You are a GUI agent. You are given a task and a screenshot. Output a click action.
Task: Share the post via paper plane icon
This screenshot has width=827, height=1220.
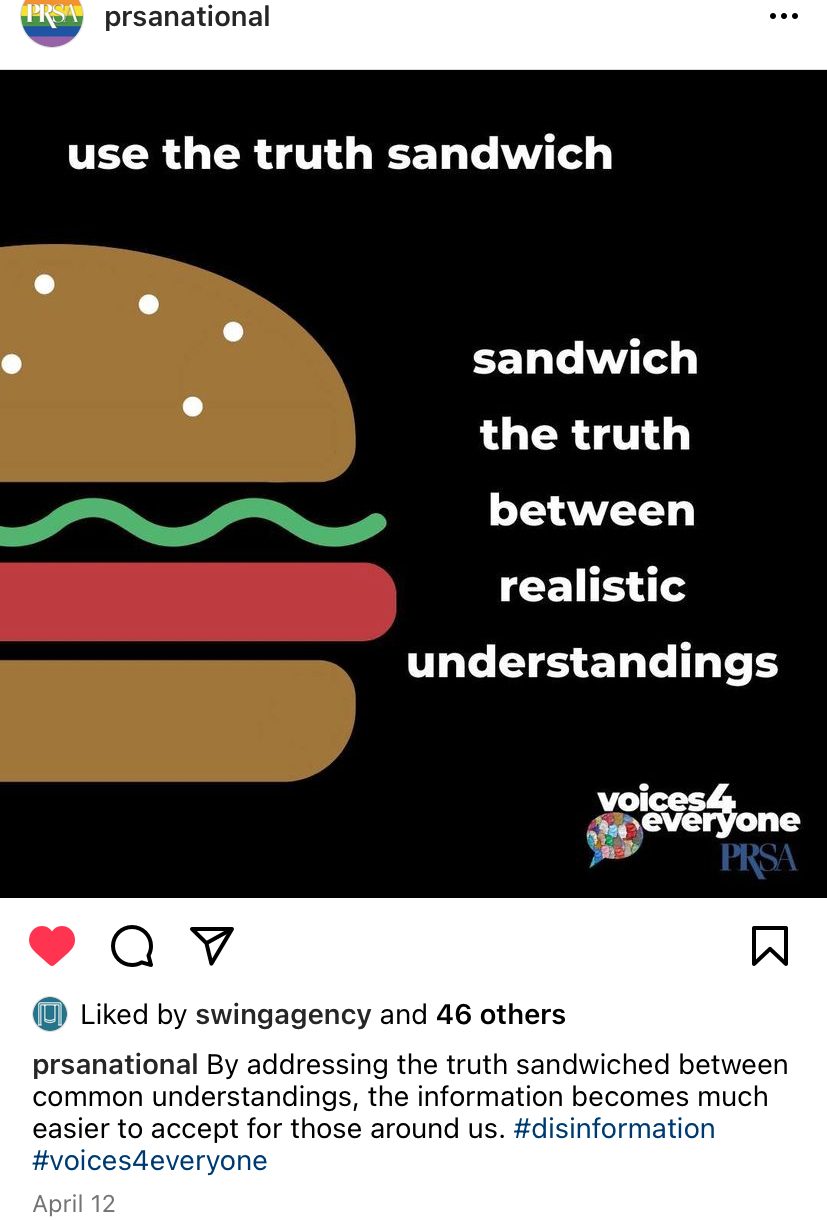click(x=211, y=945)
